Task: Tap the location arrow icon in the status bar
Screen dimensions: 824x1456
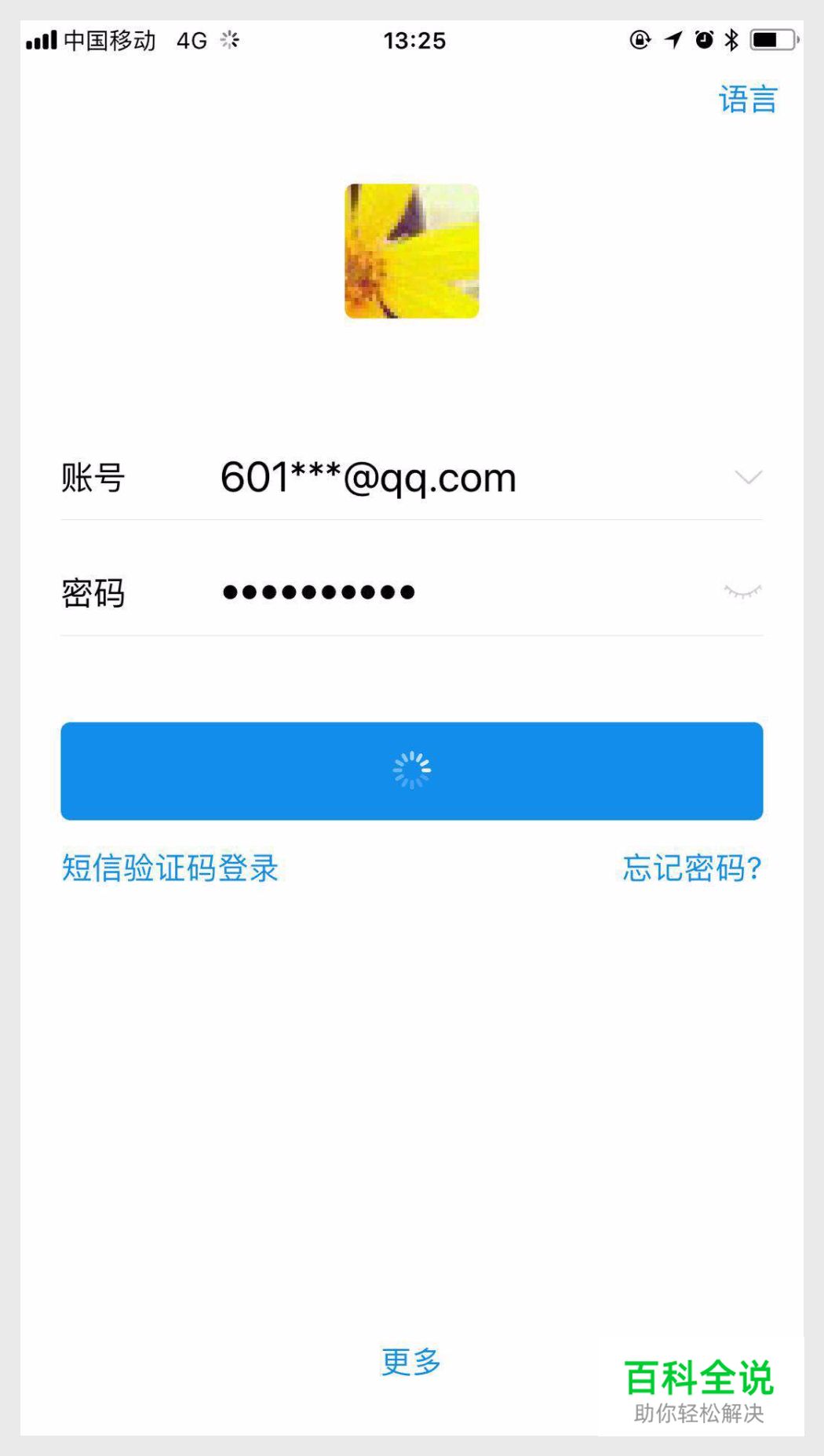Action: [673, 39]
